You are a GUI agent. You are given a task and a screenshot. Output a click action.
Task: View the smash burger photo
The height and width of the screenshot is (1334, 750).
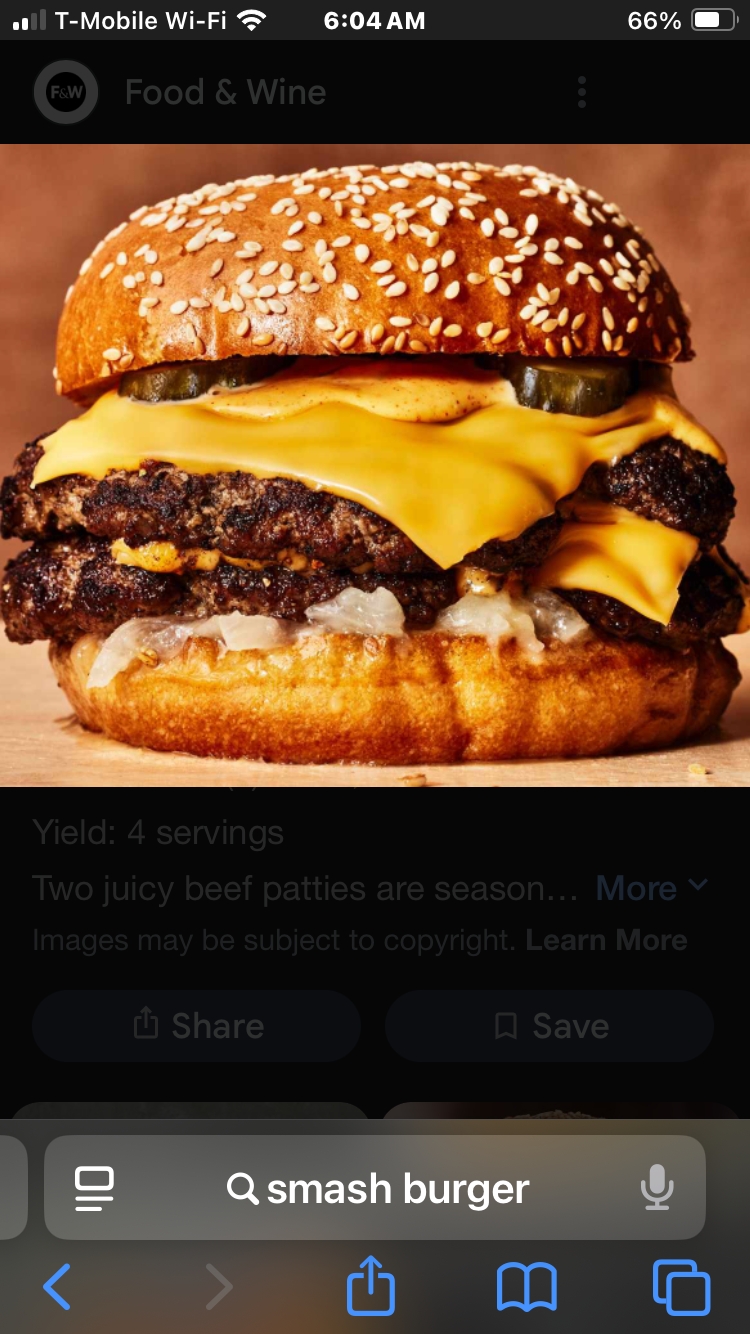tap(374, 465)
